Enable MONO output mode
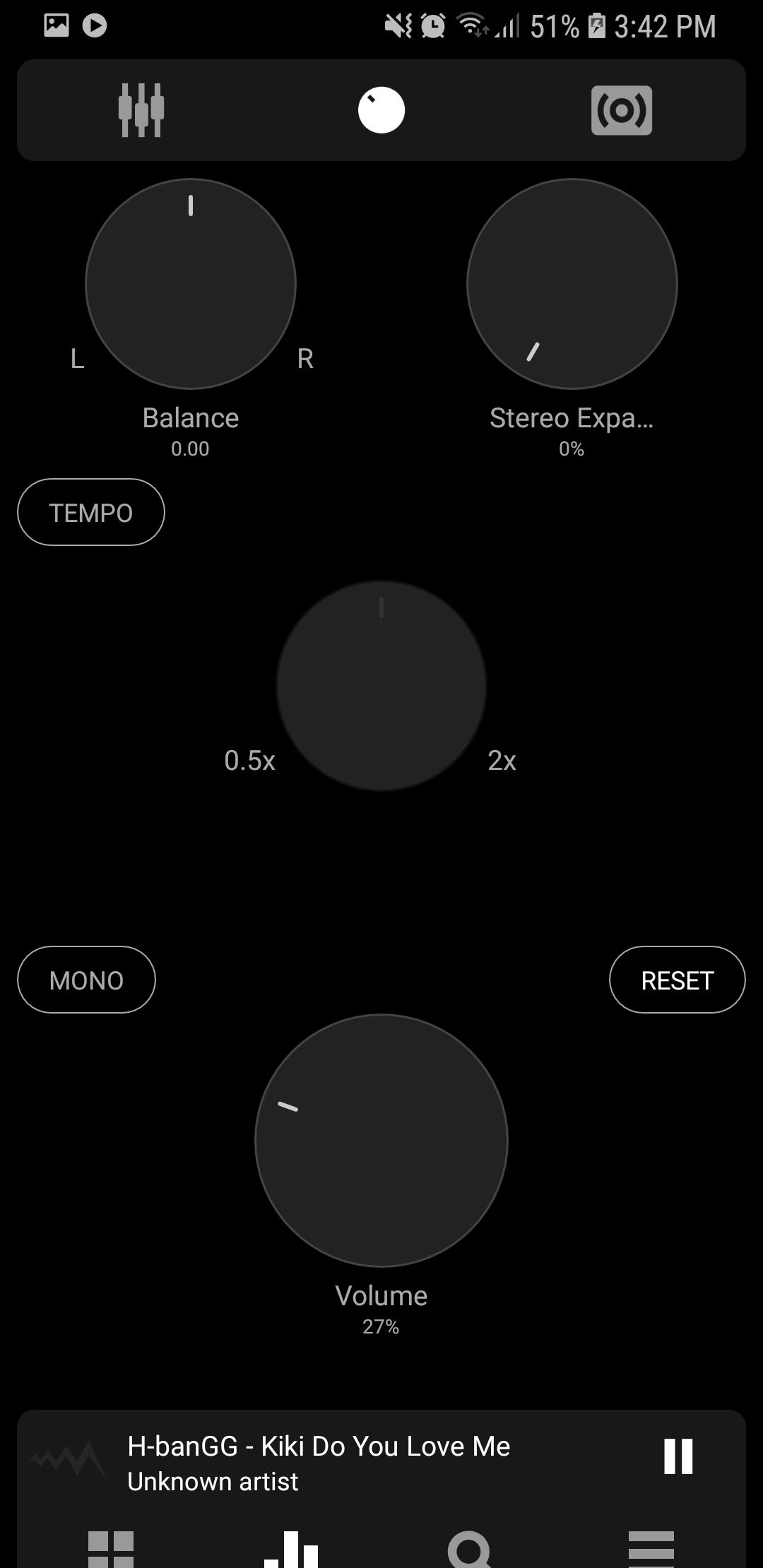763x1568 pixels. (85, 980)
